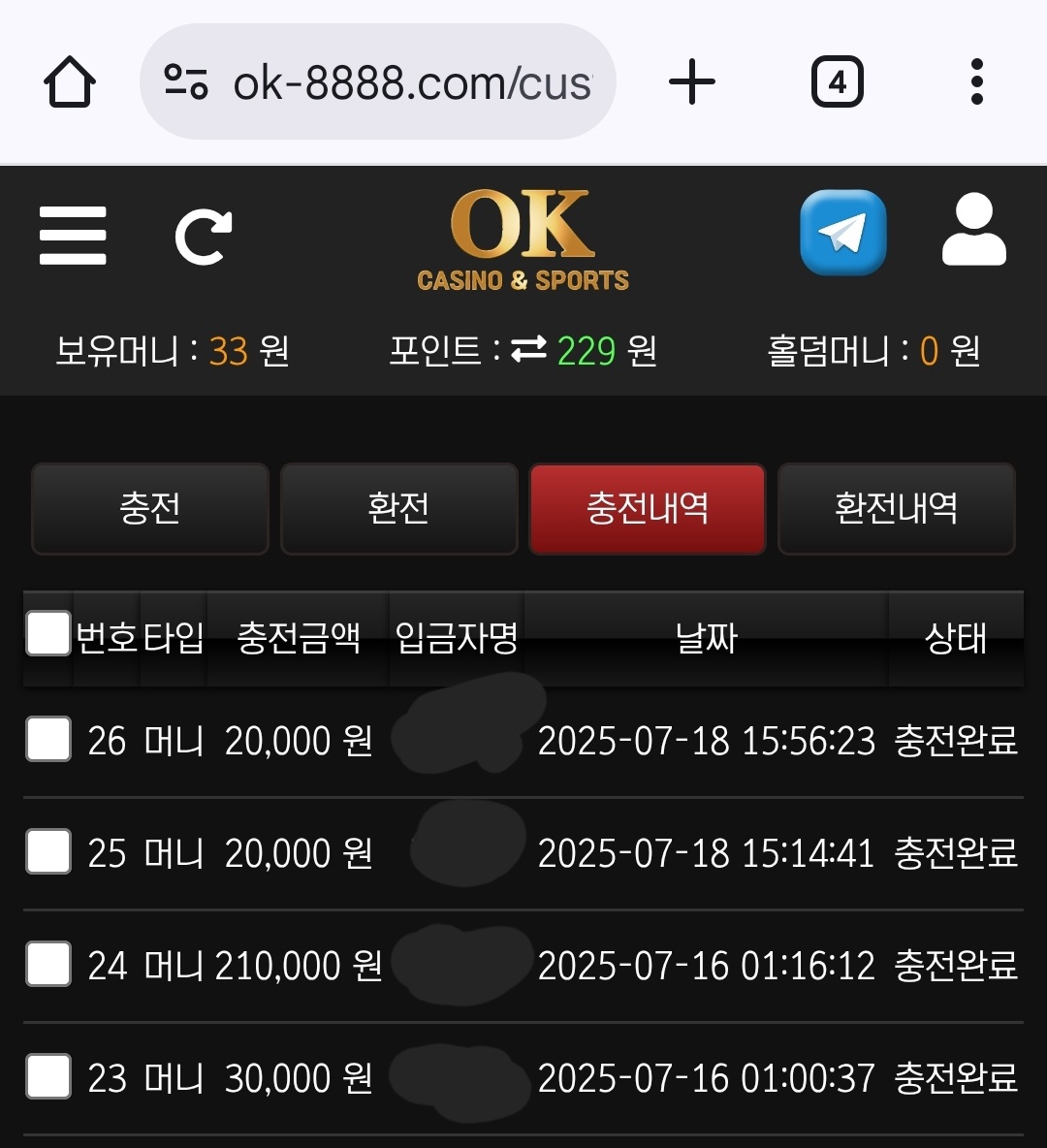This screenshot has width=1047, height=1148.
Task: Open the tab switcher showing 4 tabs
Action: [x=837, y=82]
